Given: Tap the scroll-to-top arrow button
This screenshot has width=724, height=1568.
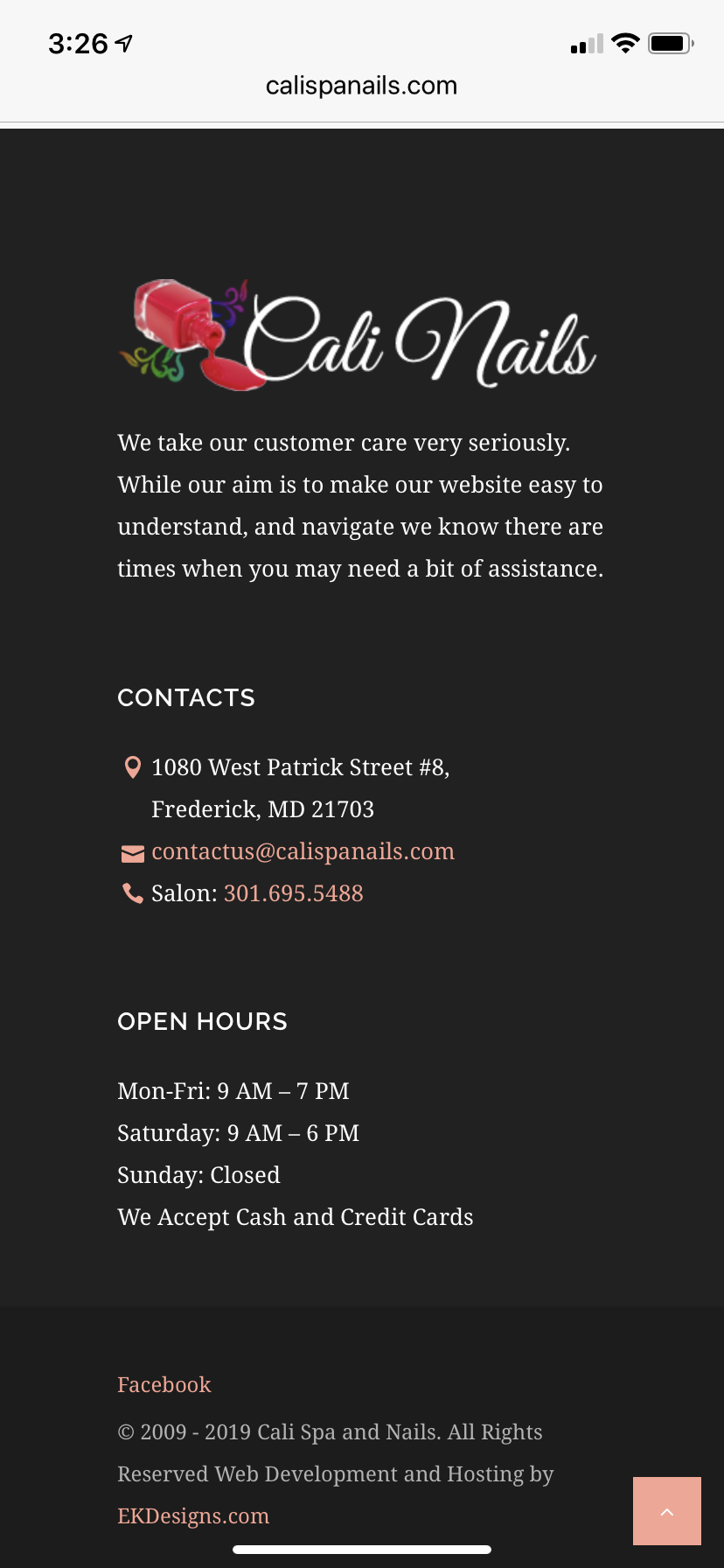Looking at the screenshot, I should coord(667,1511).
